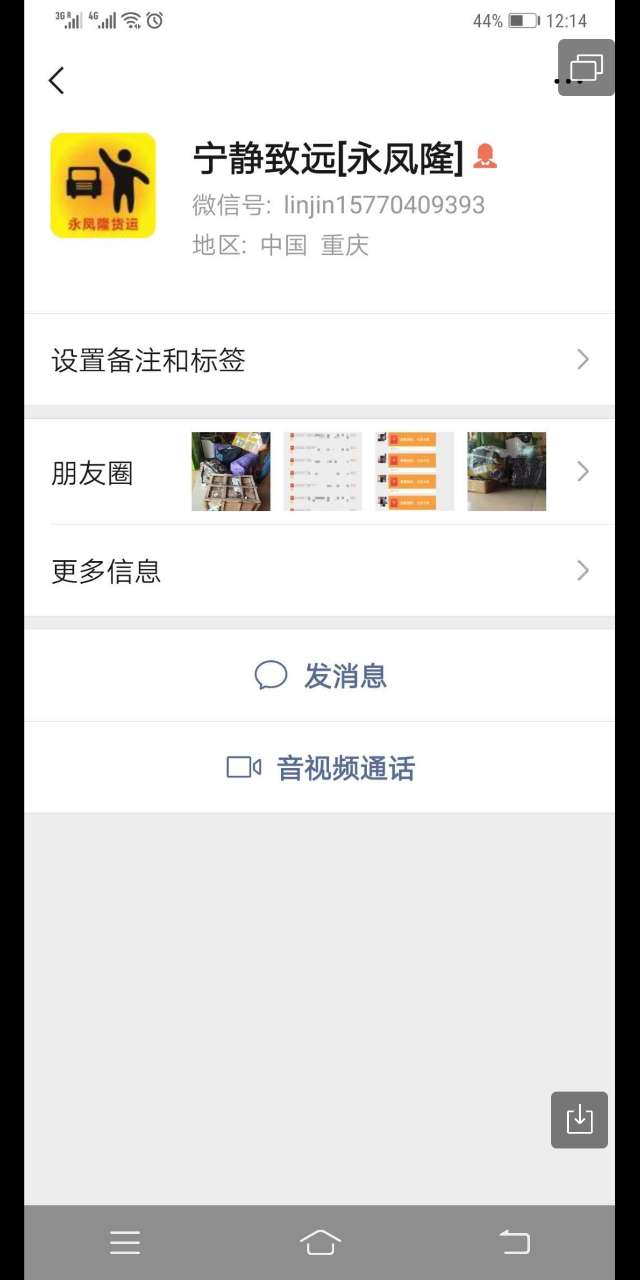Open 设置备注和标签 row
The image size is (640, 1280).
[x=319, y=360]
